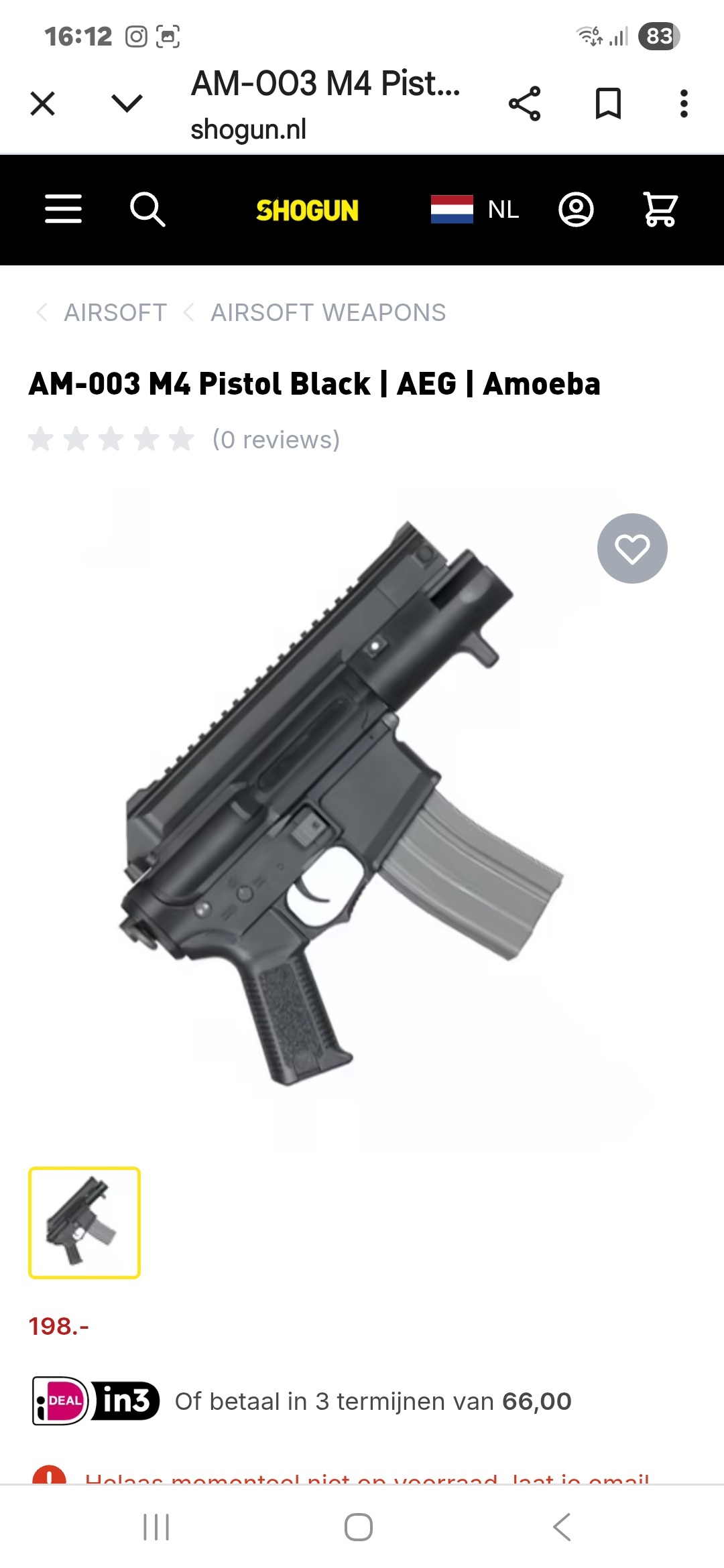The image size is (724, 1568).
Task: Tap the system back button
Action: (562, 1527)
